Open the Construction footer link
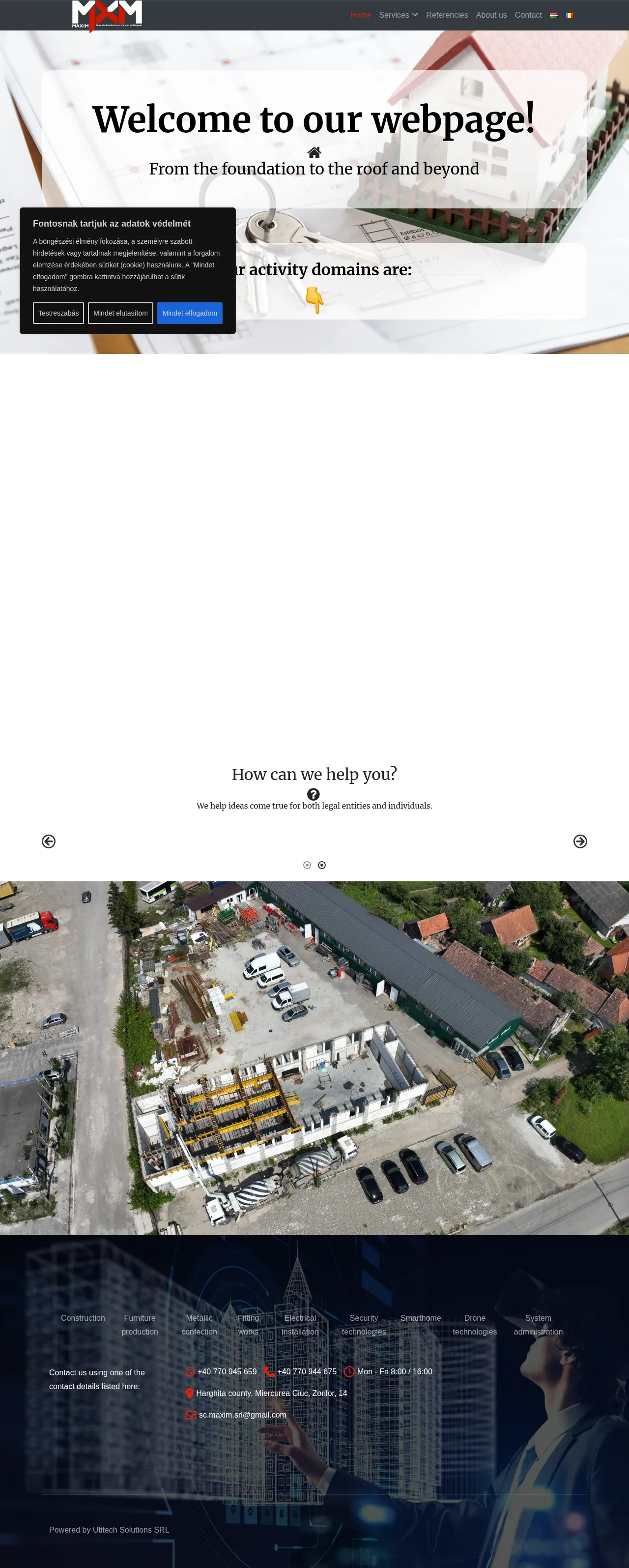Image resolution: width=629 pixels, height=1568 pixels. [x=83, y=1318]
